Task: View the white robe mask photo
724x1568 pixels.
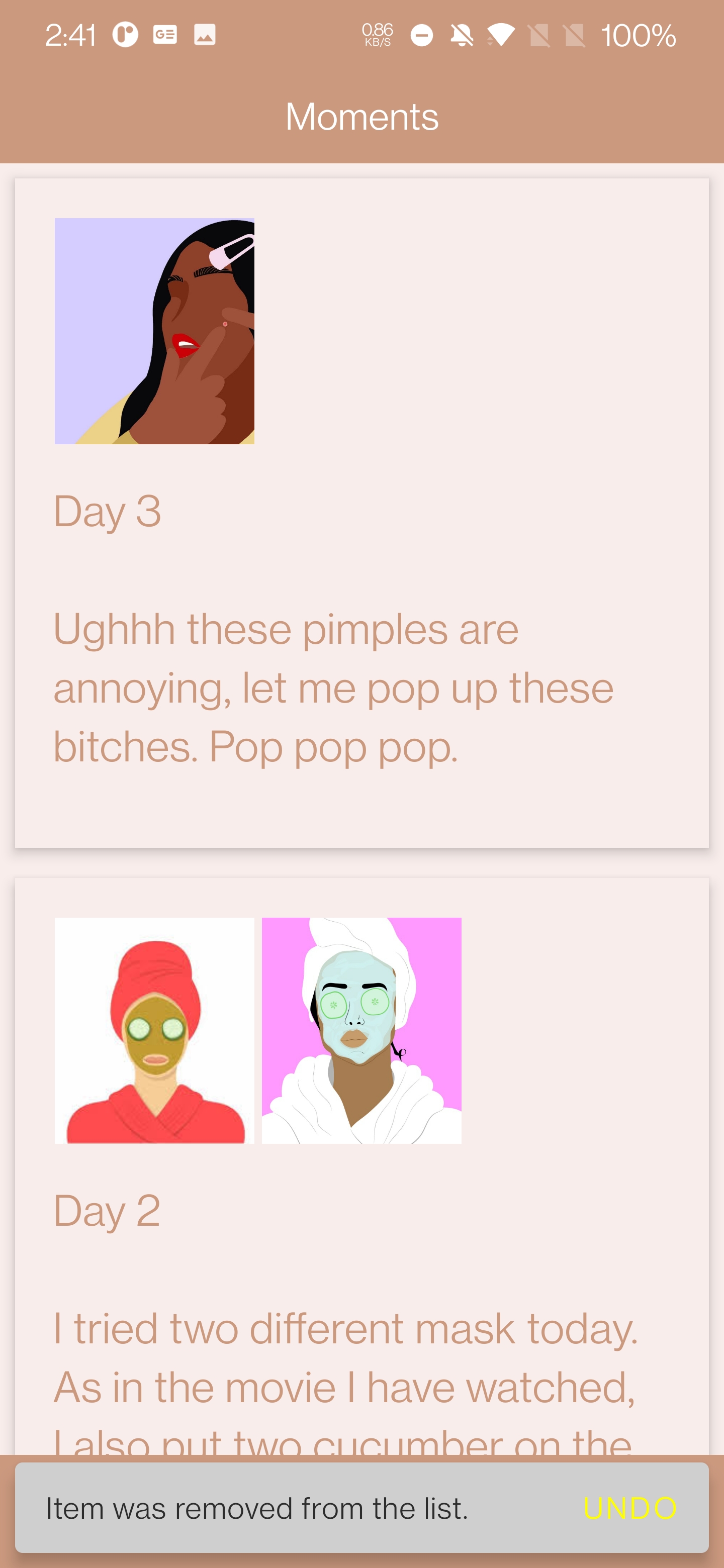Action: pos(361,1030)
